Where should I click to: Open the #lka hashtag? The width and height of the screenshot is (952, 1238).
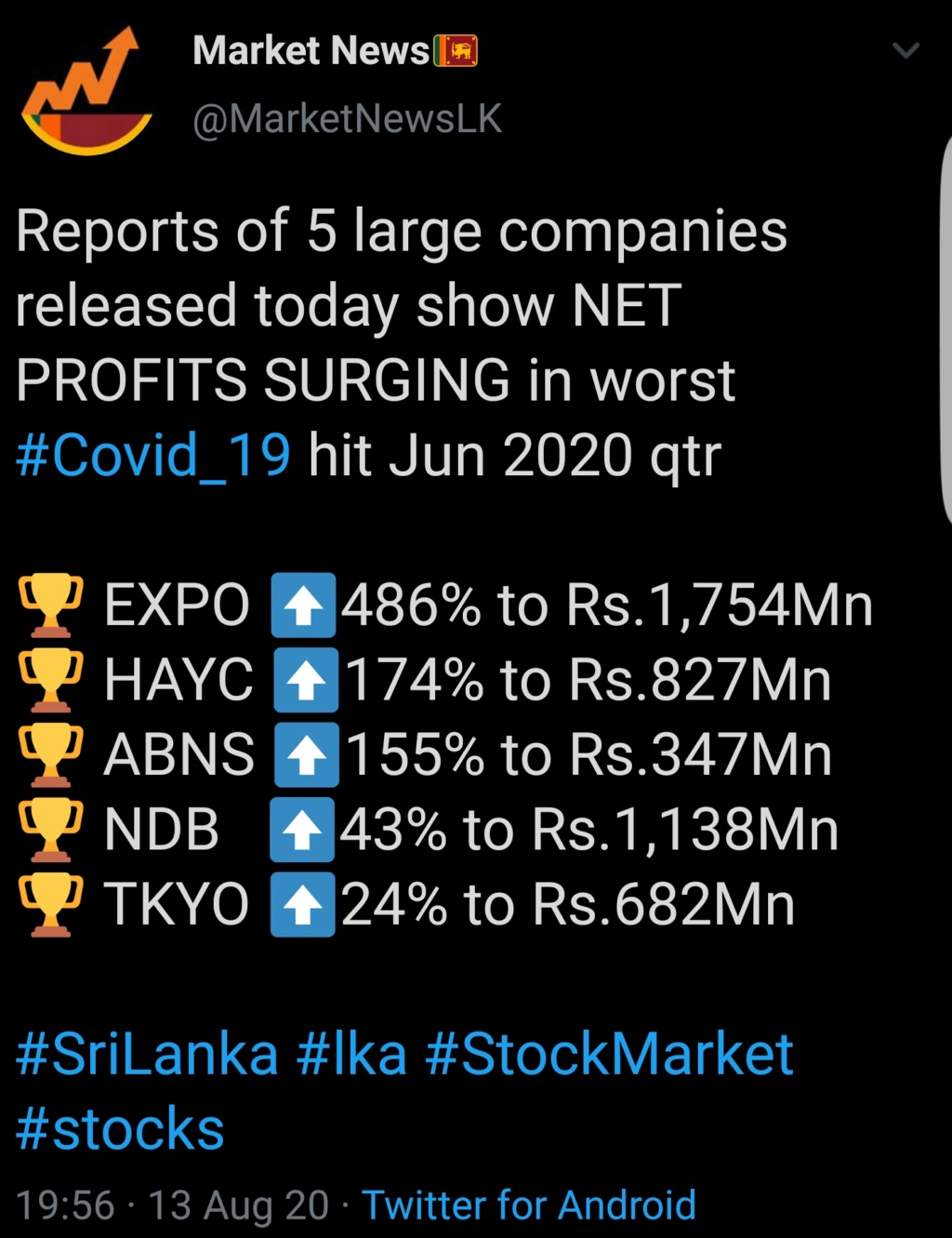(x=351, y=1055)
